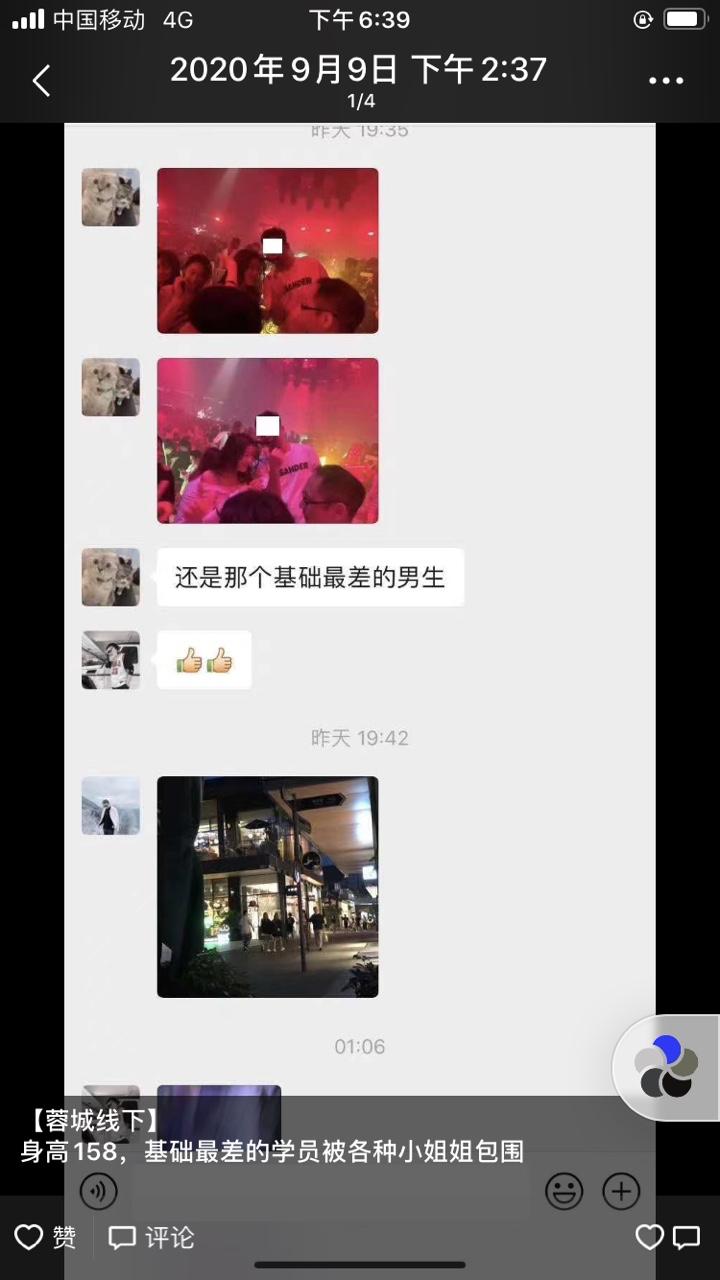
Task: View comments via the bottom-right speech bubble
Action: pyautogui.click(x=687, y=1238)
